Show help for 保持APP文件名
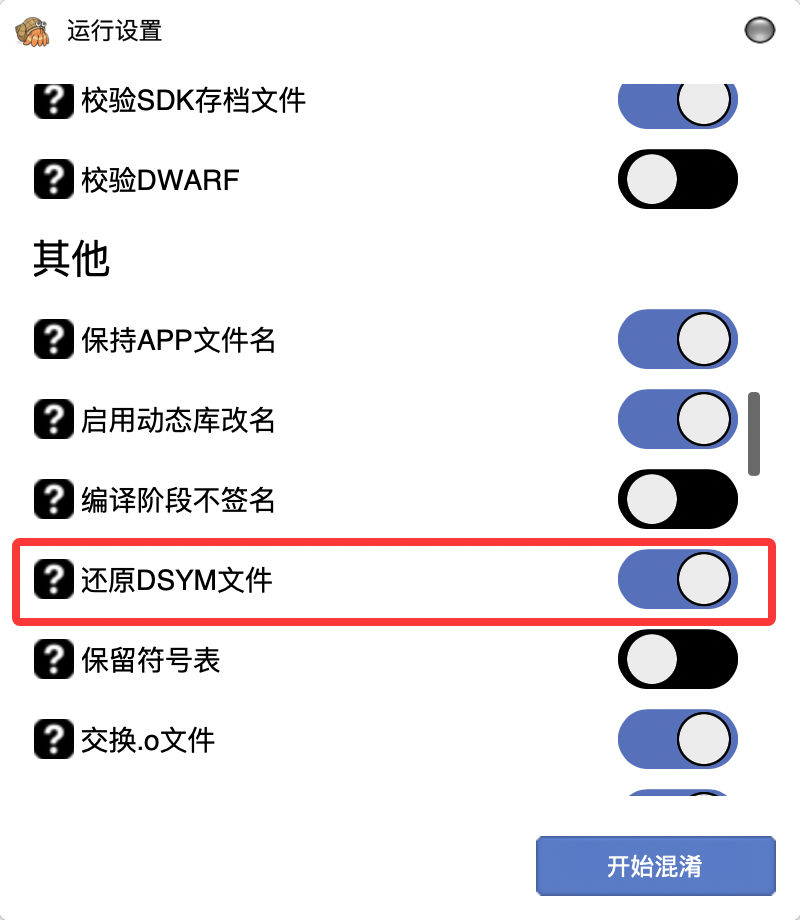This screenshot has height=920, width=800. [53, 340]
